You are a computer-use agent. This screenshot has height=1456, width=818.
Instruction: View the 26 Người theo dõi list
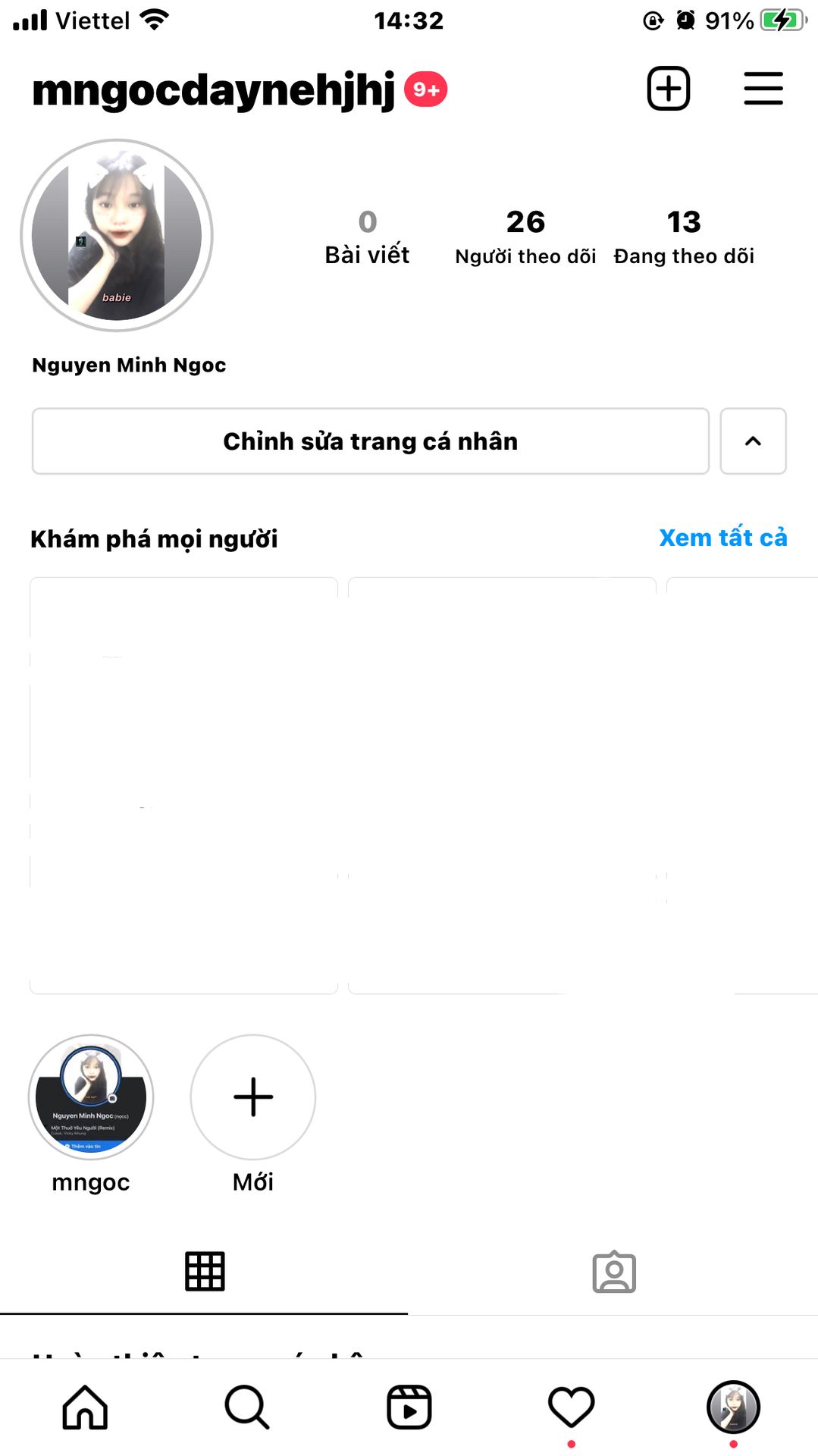tap(525, 237)
